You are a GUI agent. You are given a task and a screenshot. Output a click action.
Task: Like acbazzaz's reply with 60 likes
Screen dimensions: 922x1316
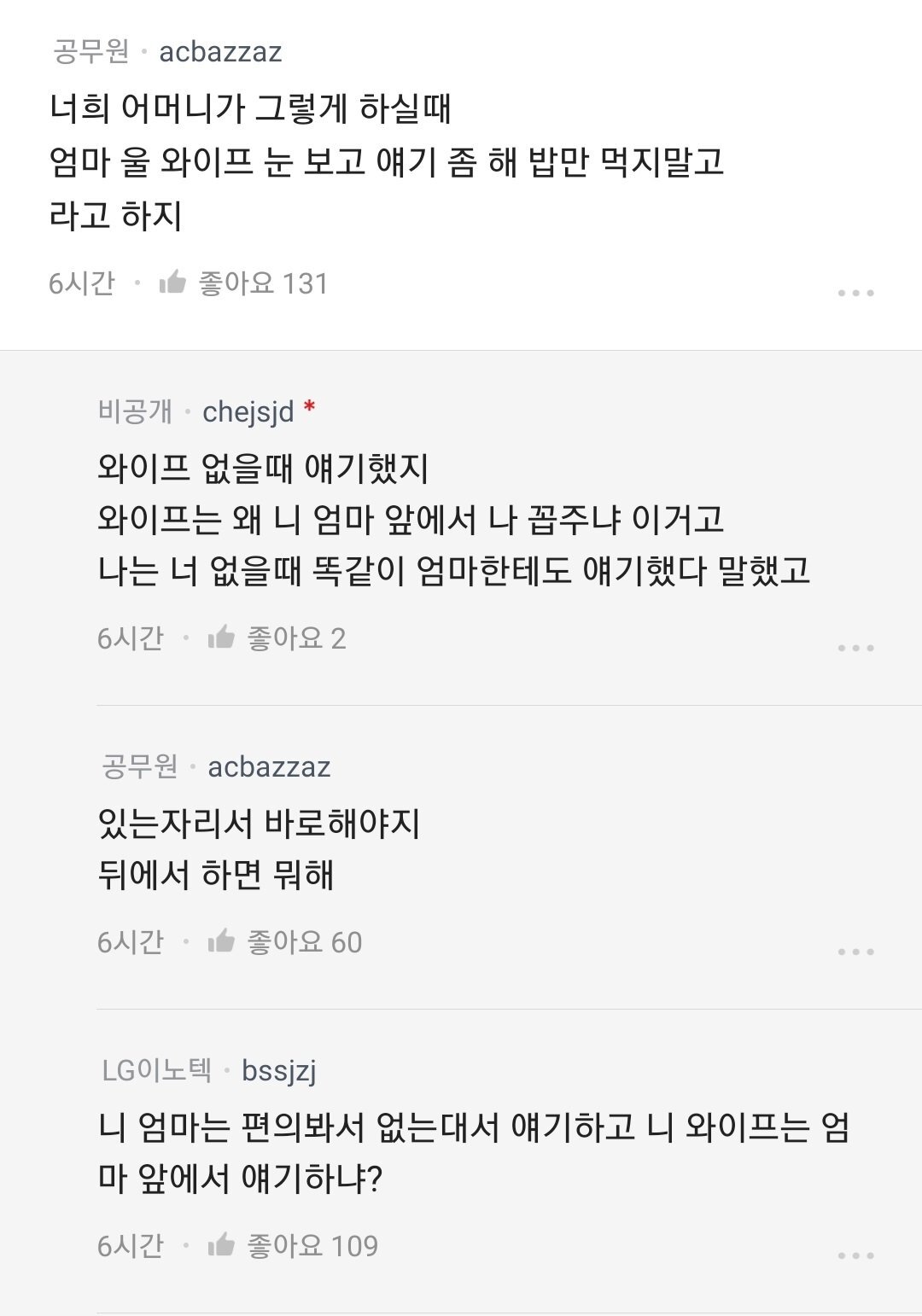(221, 941)
